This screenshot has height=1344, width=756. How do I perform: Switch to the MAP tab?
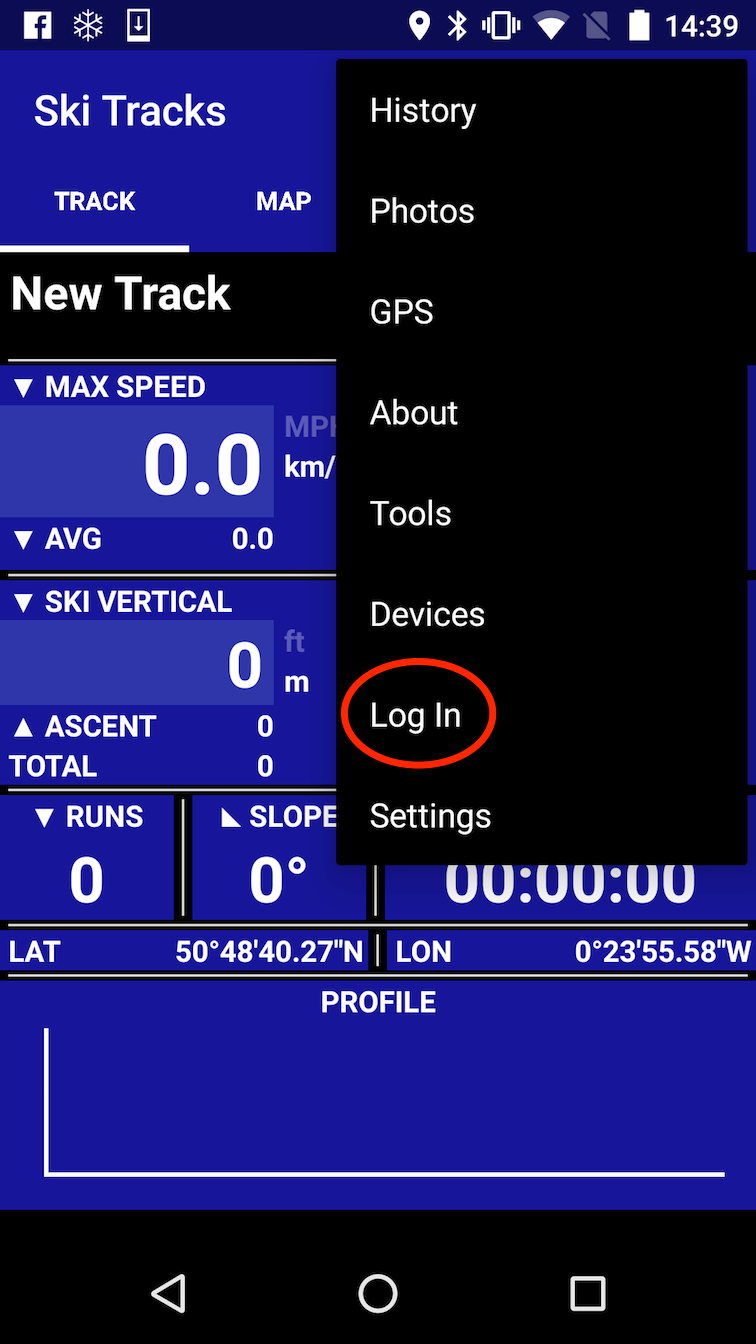point(284,201)
